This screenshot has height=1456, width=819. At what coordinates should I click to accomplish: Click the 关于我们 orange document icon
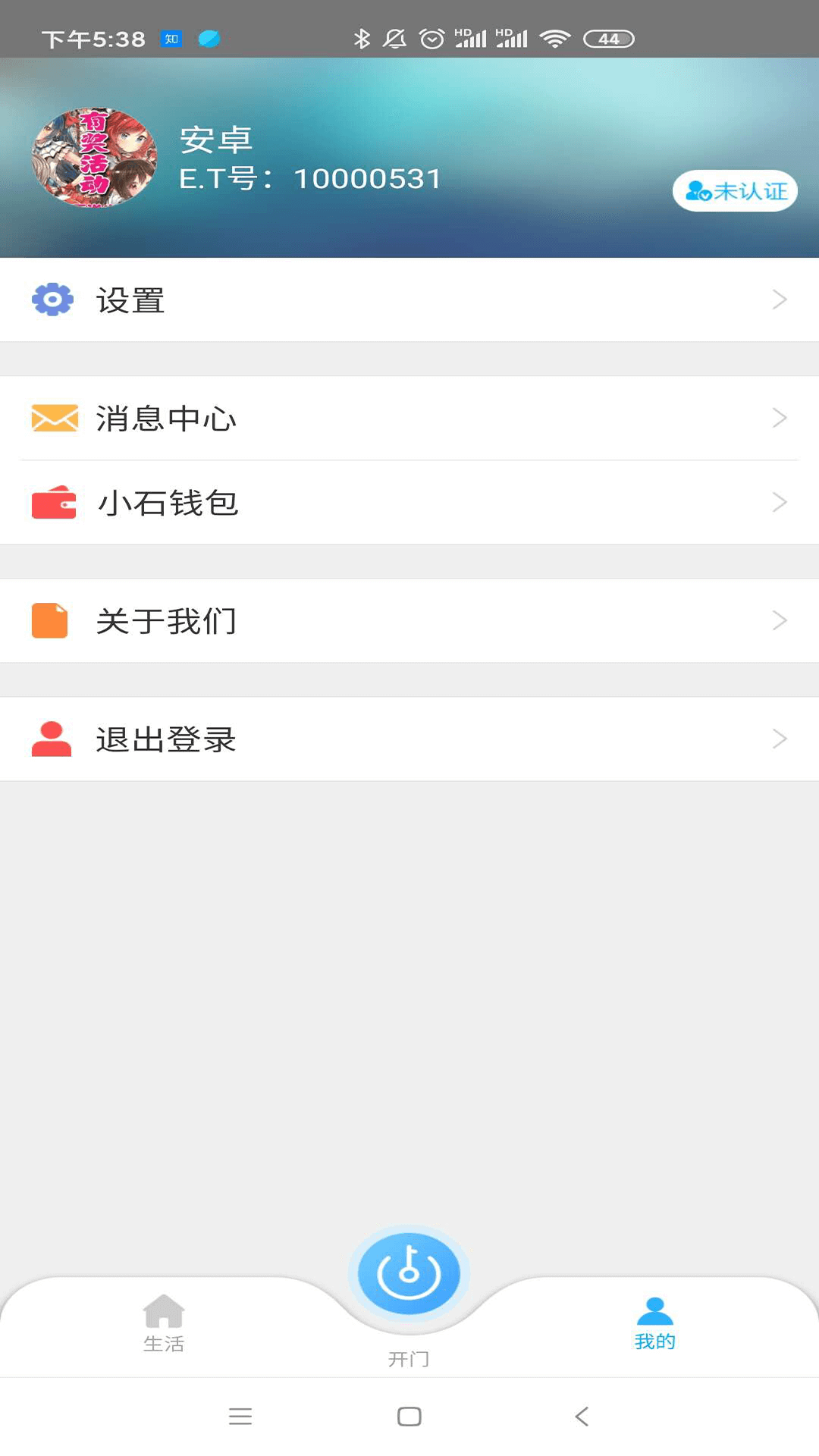point(51,620)
